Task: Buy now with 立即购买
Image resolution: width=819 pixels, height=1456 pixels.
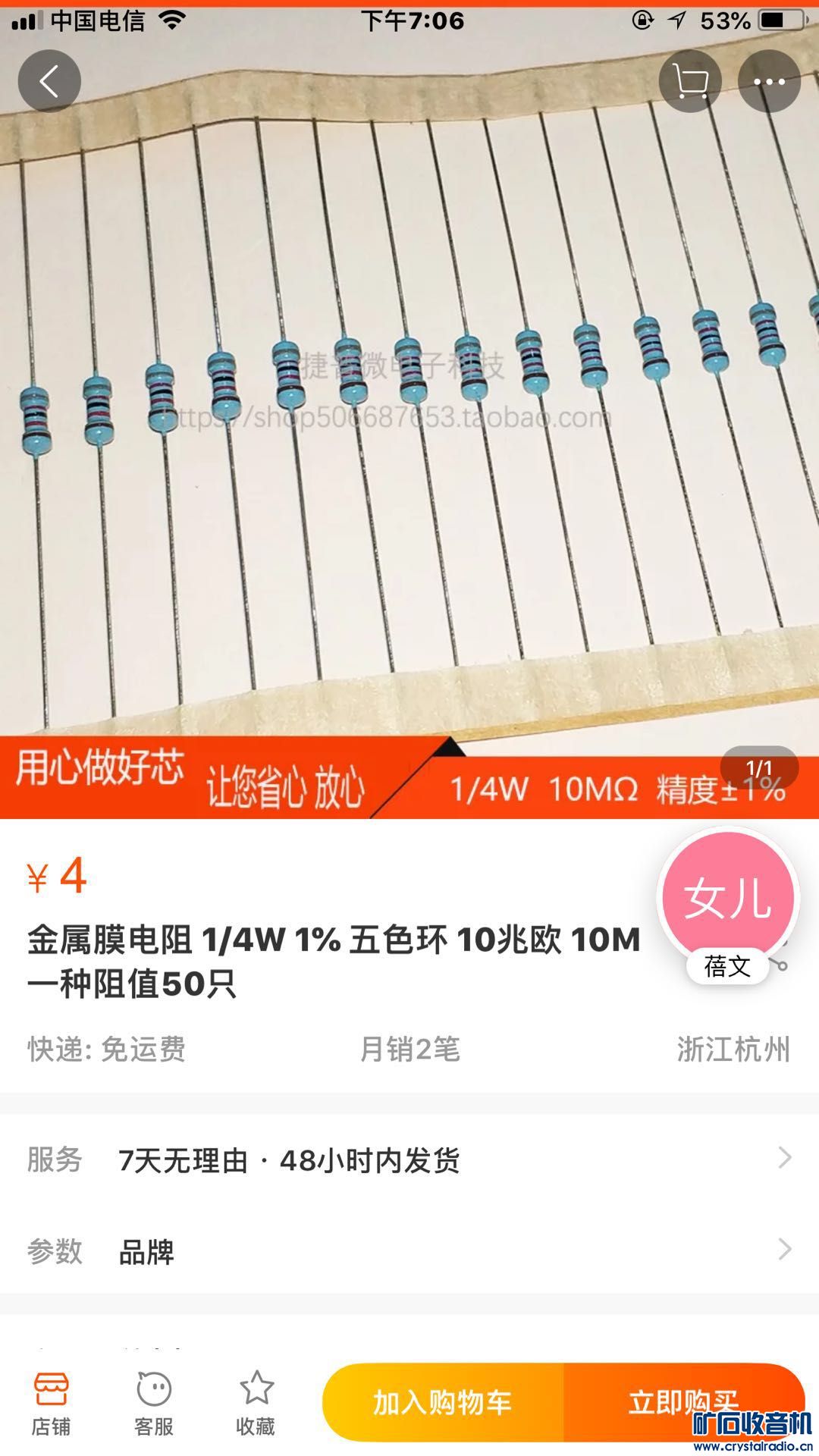Action: (x=682, y=1402)
